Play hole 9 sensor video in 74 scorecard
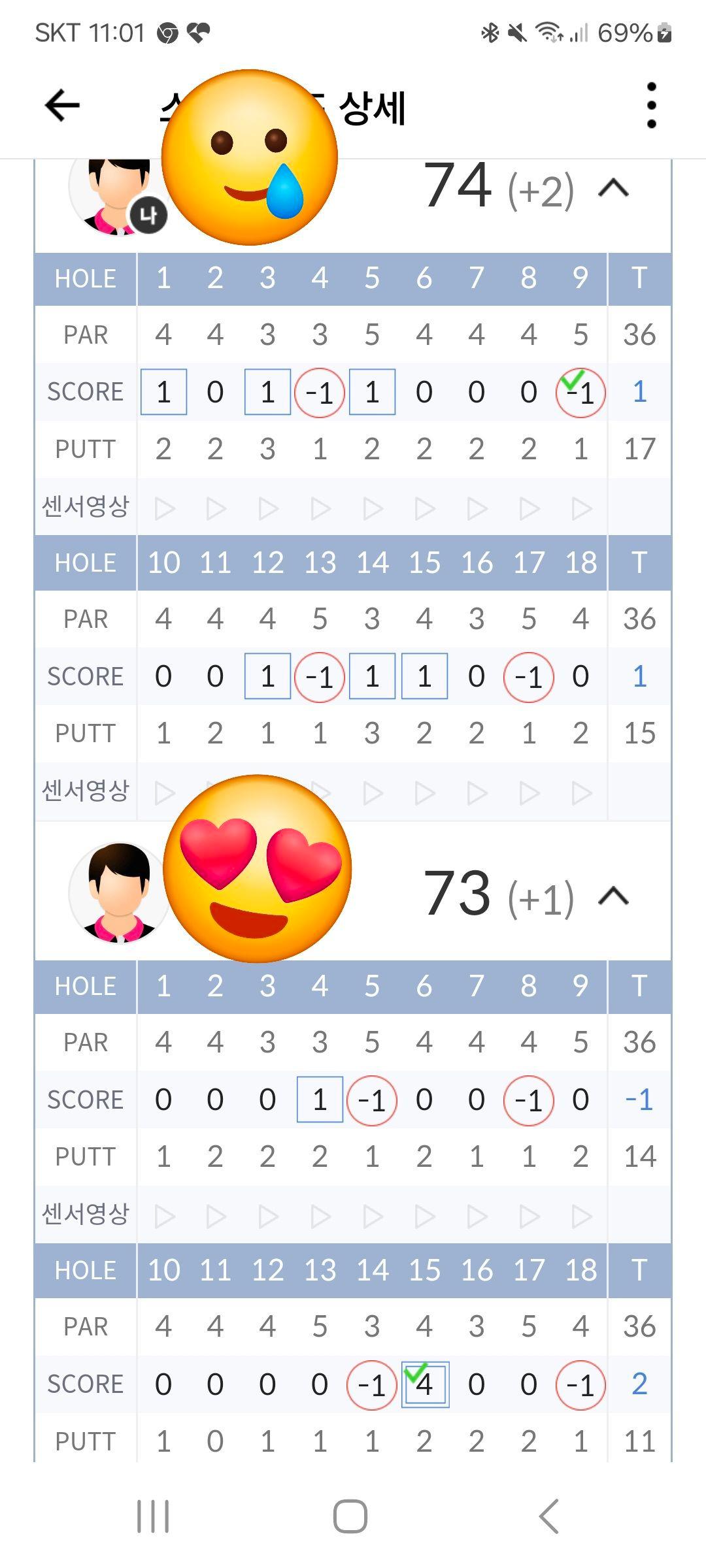 pos(580,508)
